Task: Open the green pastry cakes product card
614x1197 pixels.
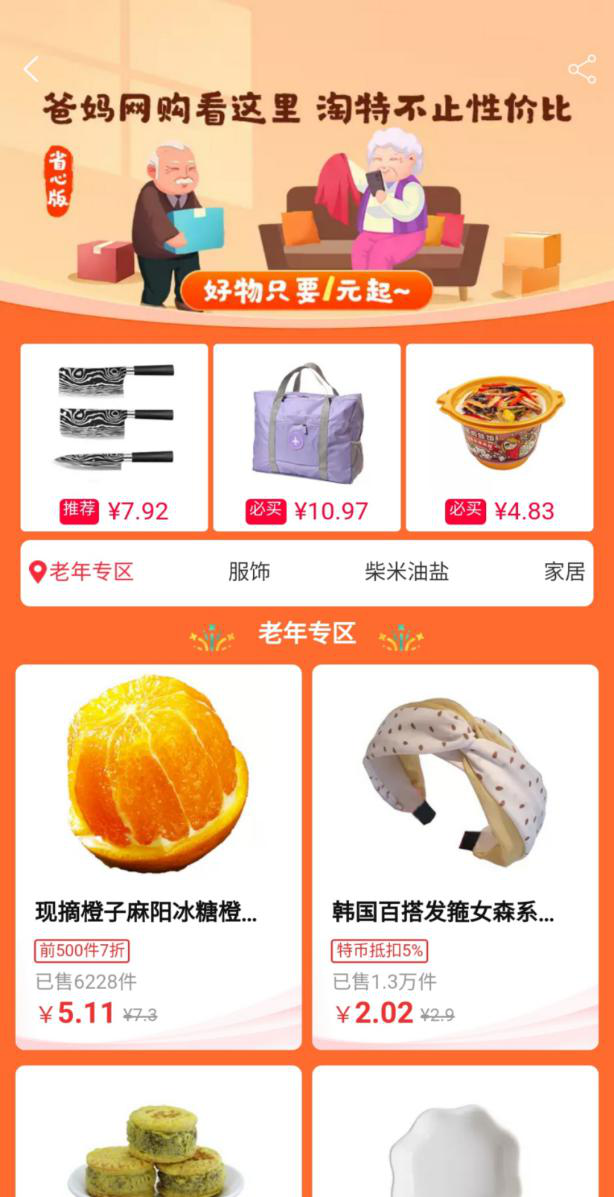Action: click(158, 1135)
